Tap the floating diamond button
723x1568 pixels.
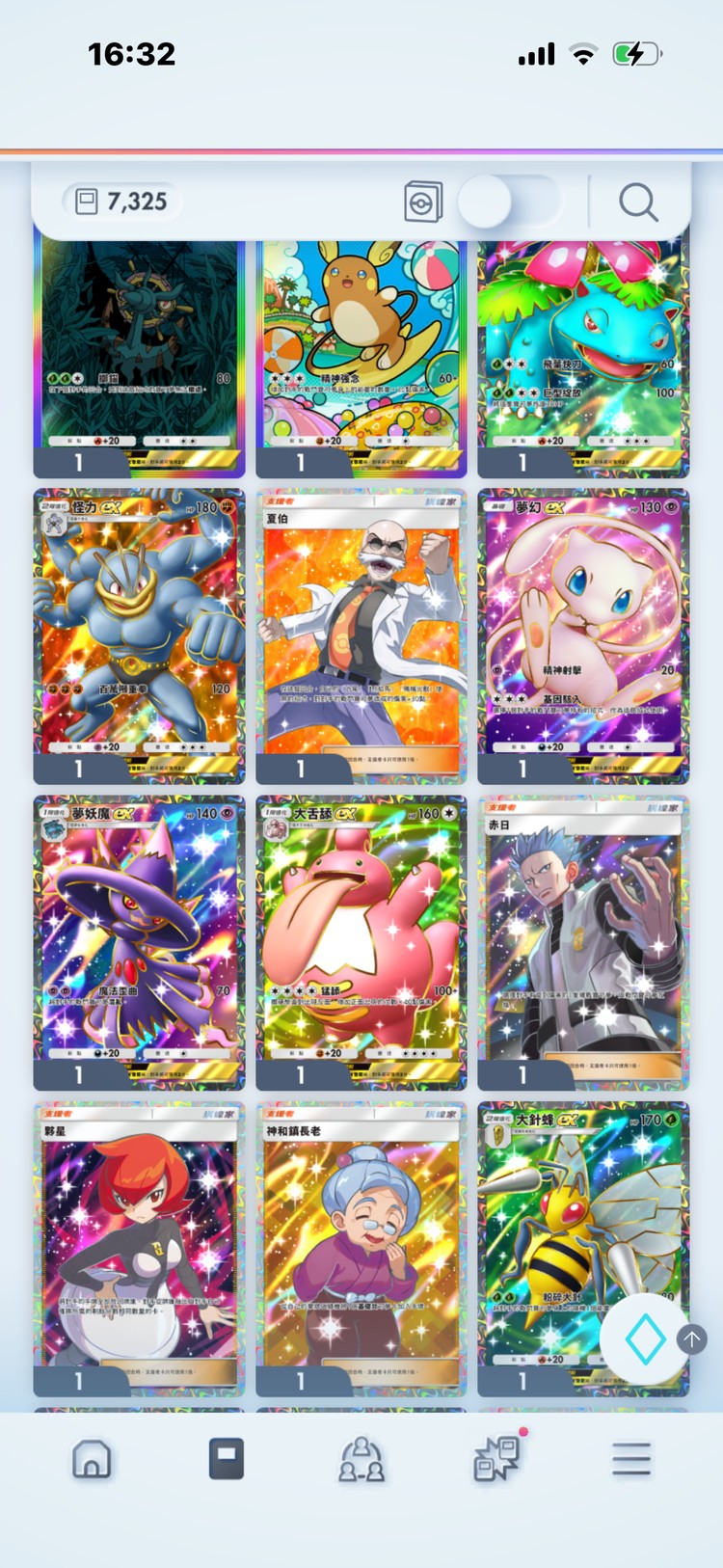644,1338
